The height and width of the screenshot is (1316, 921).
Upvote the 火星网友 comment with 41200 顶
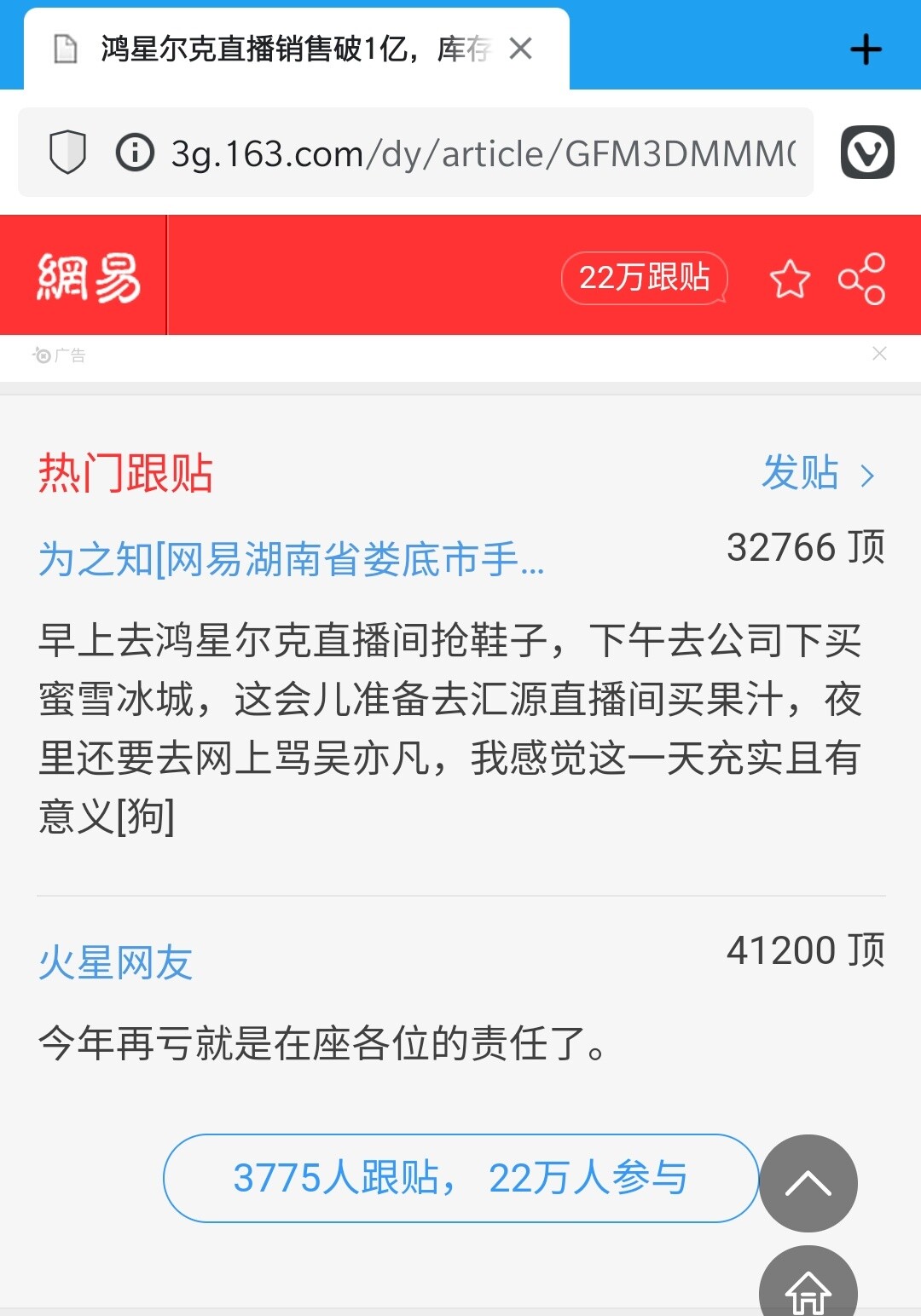click(805, 950)
